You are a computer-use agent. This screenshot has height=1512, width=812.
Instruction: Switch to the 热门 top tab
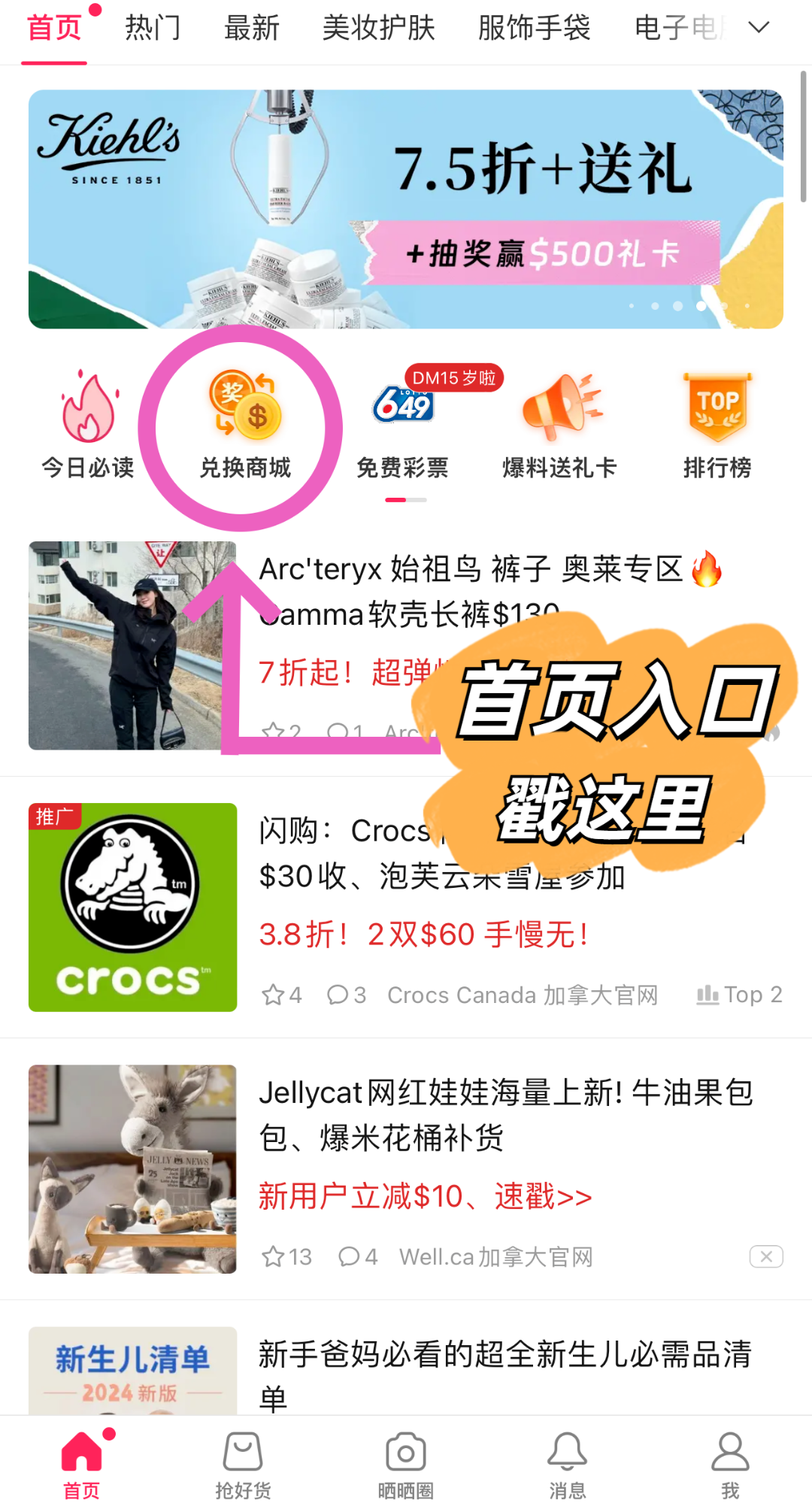click(153, 28)
